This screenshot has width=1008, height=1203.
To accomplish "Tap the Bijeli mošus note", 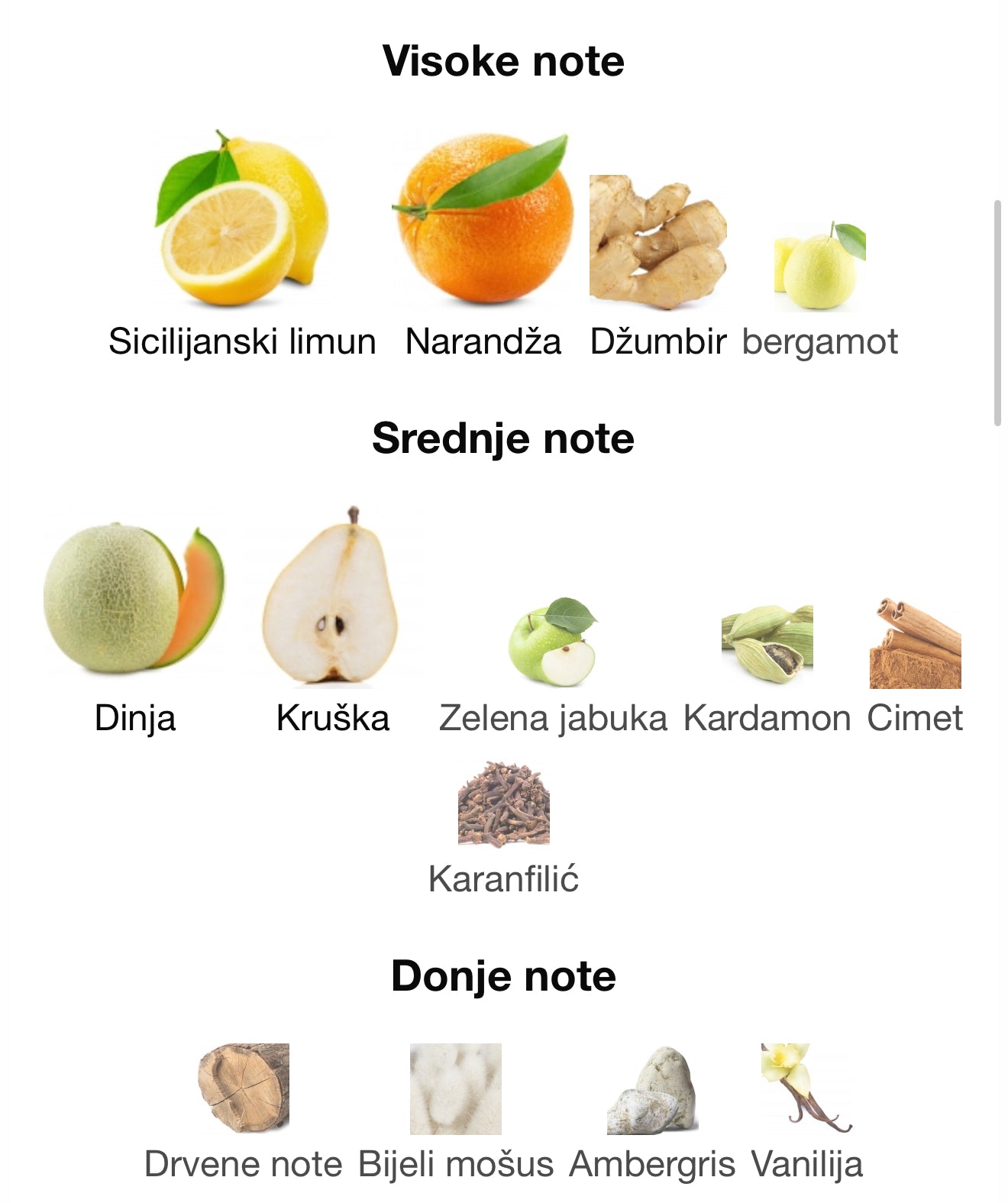I will pos(456,1088).
